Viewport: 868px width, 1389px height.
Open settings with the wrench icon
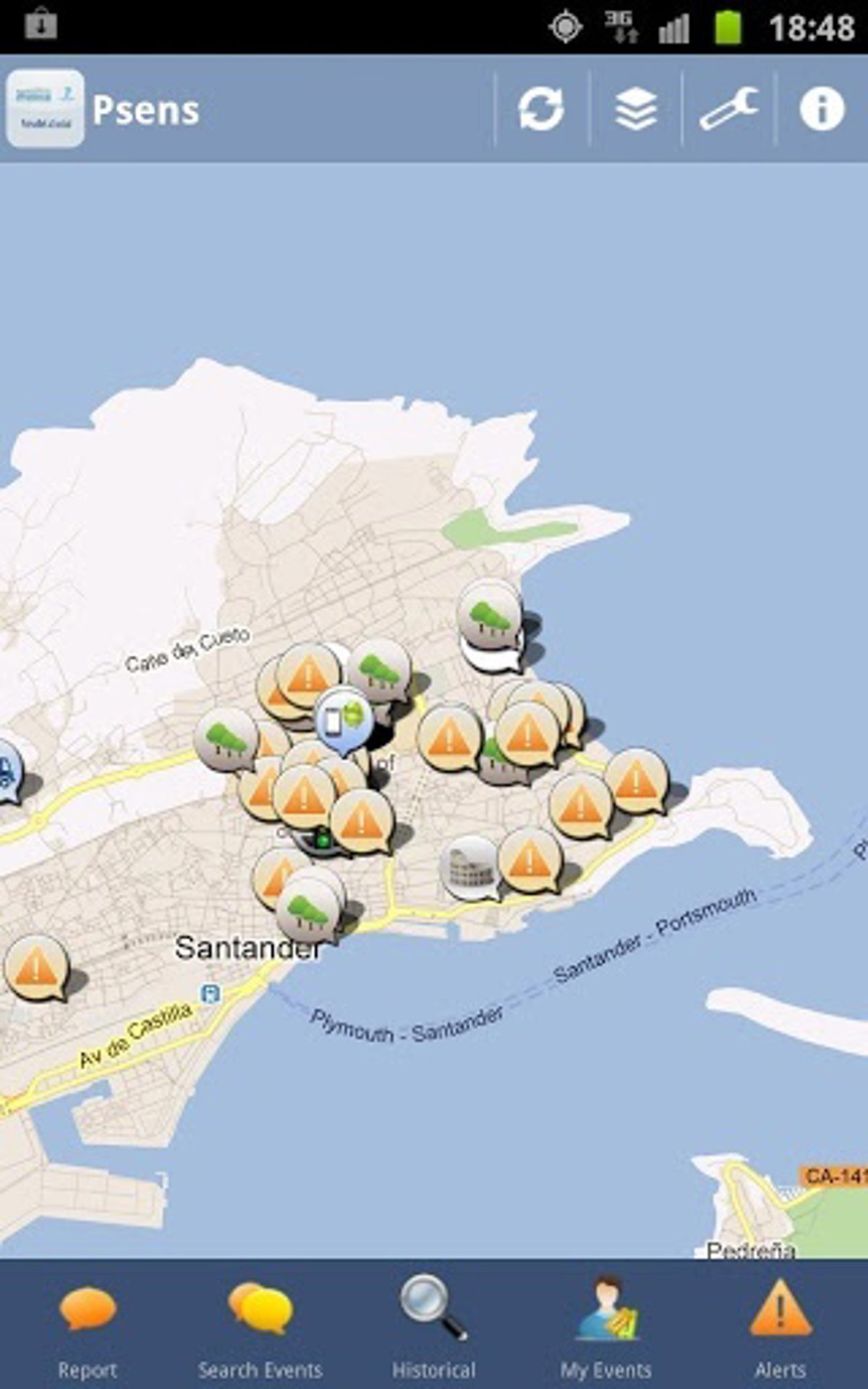[729, 109]
